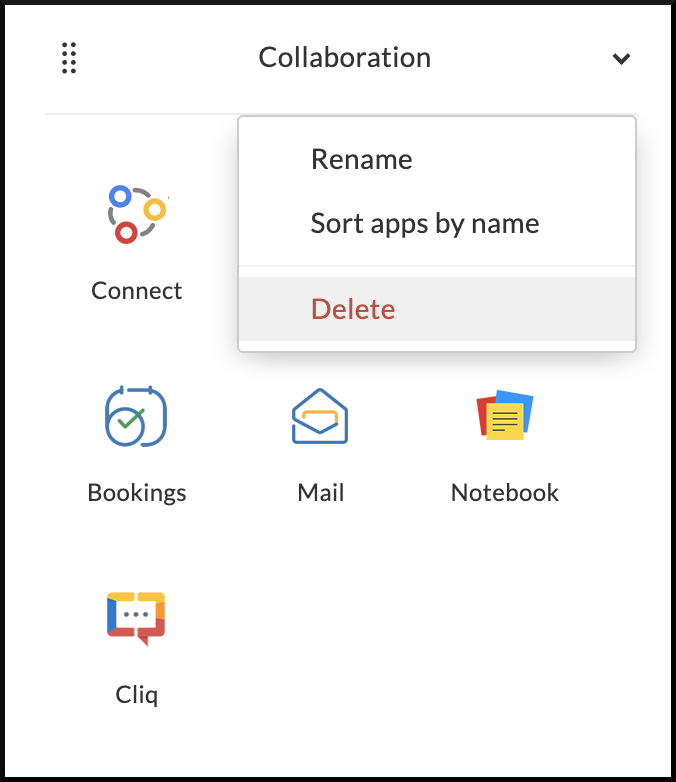The height and width of the screenshot is (782, 676).
Task: Delete the Collaboration group
Action: click(353, 309)
